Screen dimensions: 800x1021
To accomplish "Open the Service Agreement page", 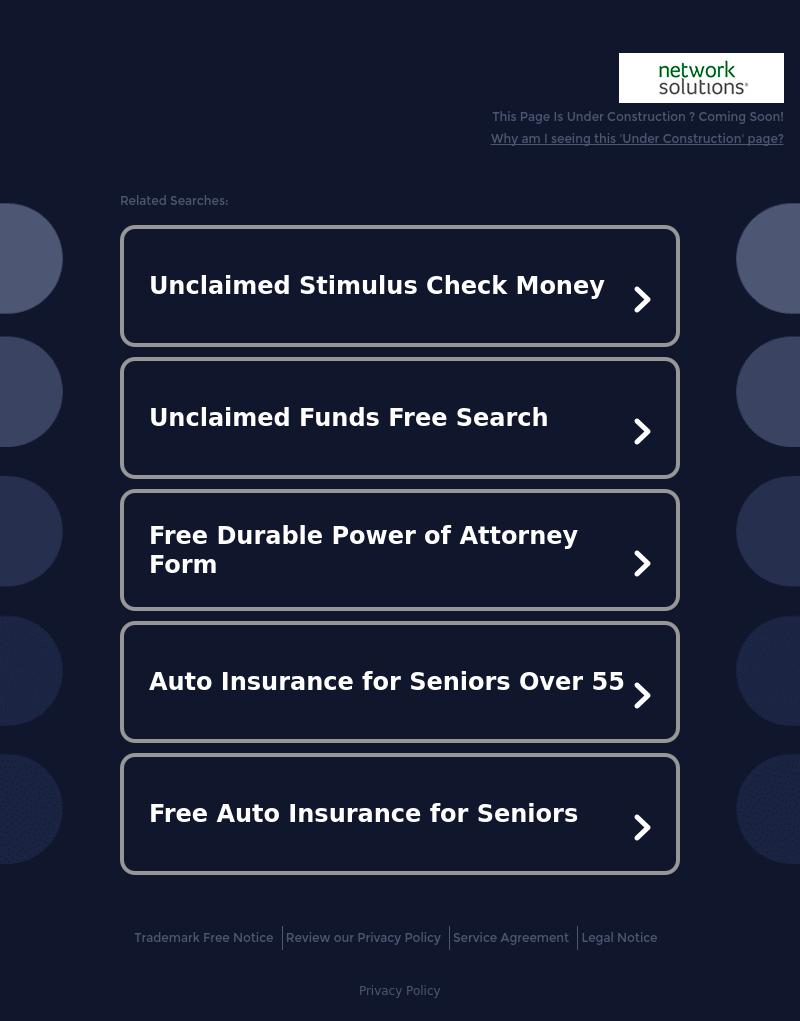I will point(510,938).
